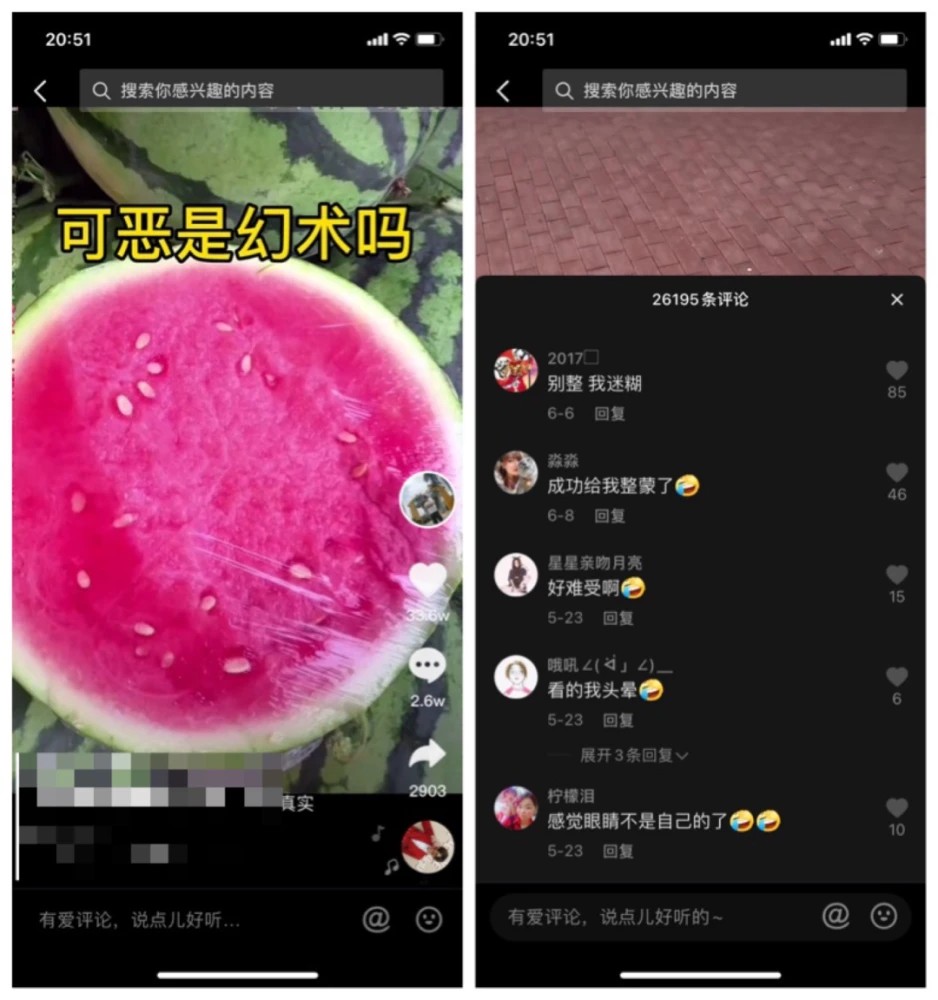Toggle the heart on 淼淼's comment
Screen dimensions: 938x1000
895,472
